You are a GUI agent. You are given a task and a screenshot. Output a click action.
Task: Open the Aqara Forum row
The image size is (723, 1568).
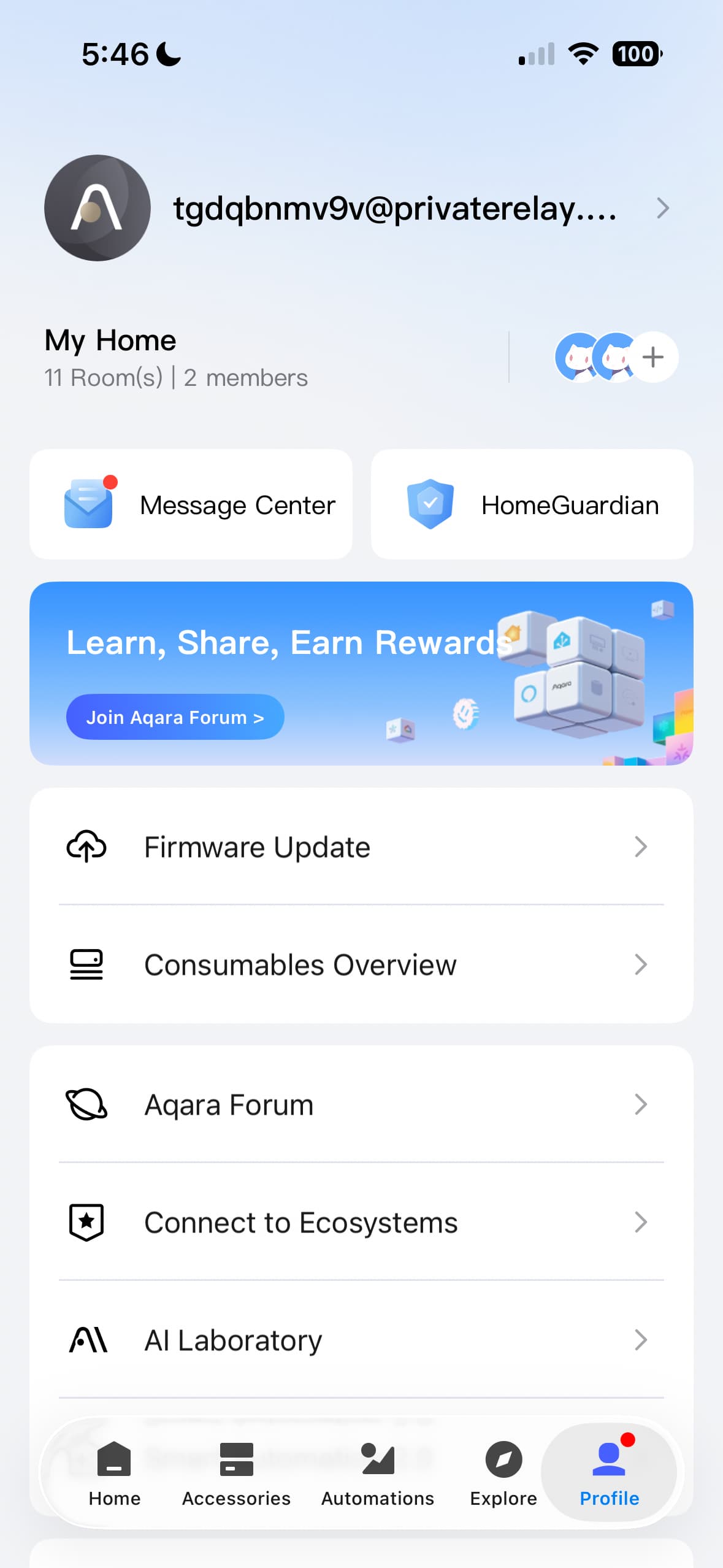coord(361,1104)
